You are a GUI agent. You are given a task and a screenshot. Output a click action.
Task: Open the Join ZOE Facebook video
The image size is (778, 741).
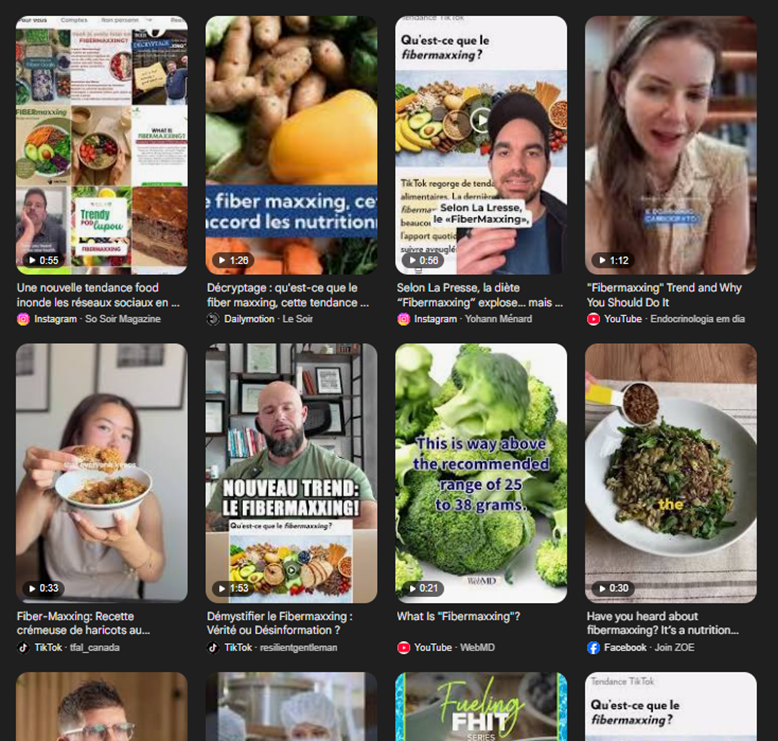point(671,473)
